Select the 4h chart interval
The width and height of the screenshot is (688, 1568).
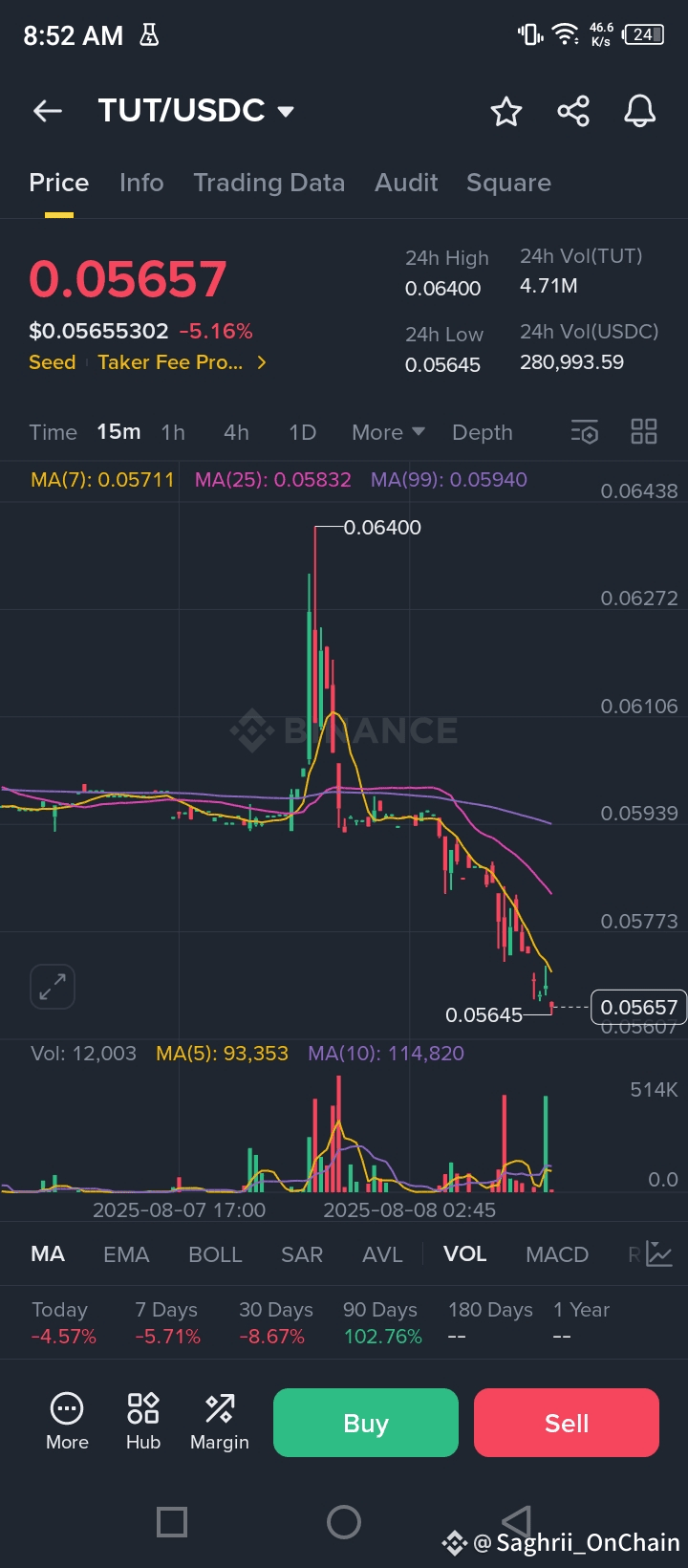coord(236,432)
